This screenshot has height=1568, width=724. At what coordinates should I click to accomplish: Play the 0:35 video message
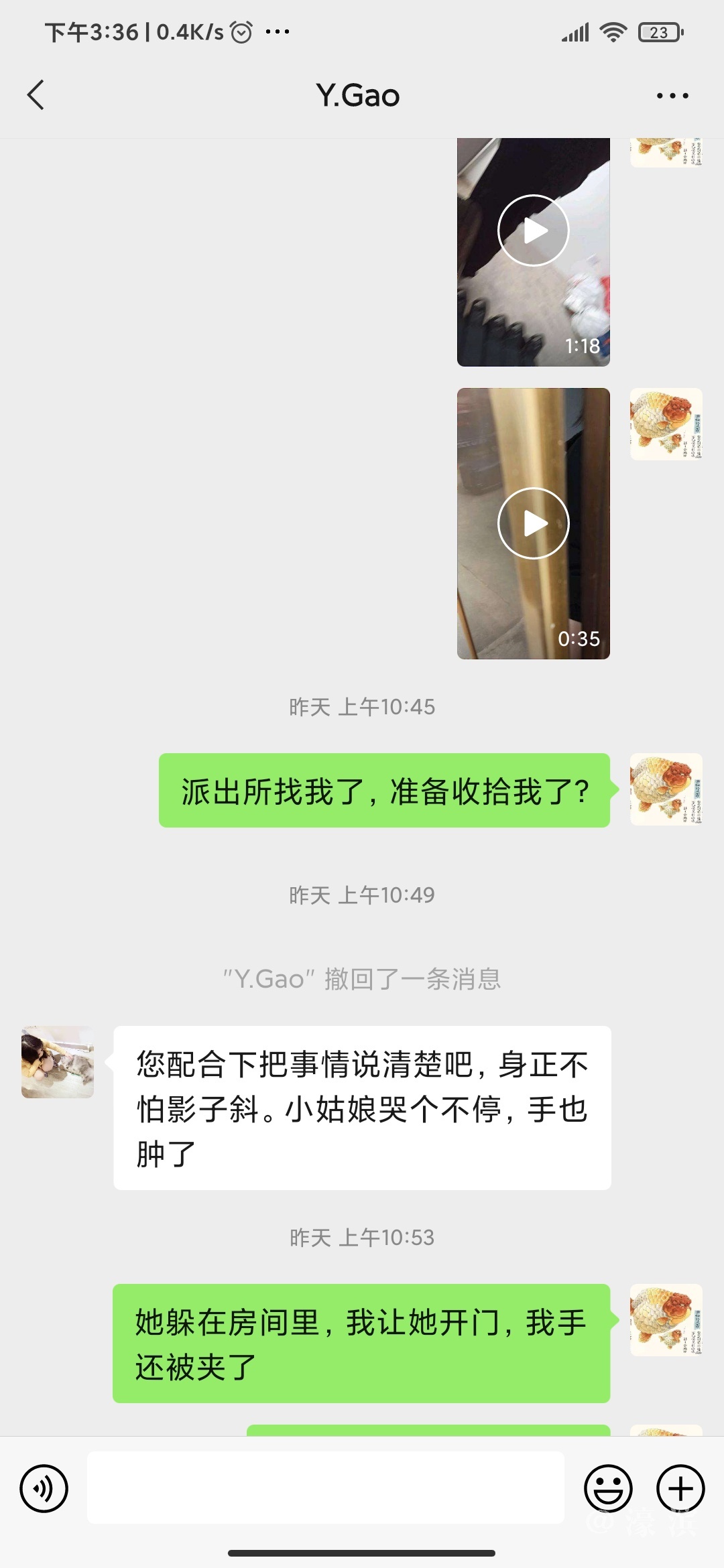(x=533, y=523)
